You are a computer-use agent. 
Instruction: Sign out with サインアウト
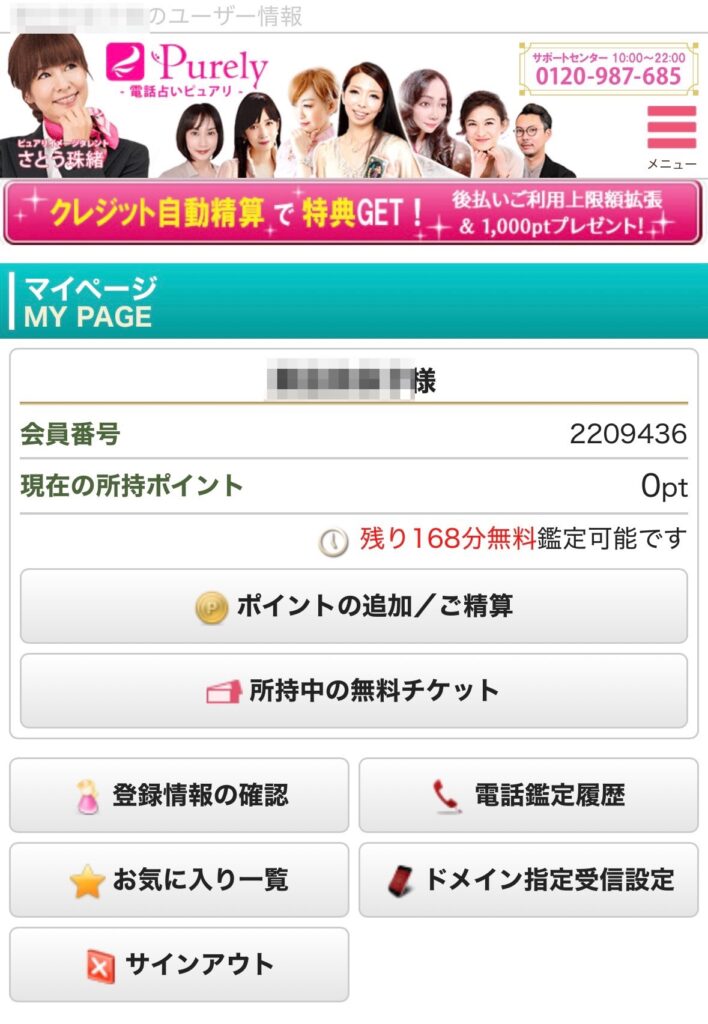tap(180, 965)
